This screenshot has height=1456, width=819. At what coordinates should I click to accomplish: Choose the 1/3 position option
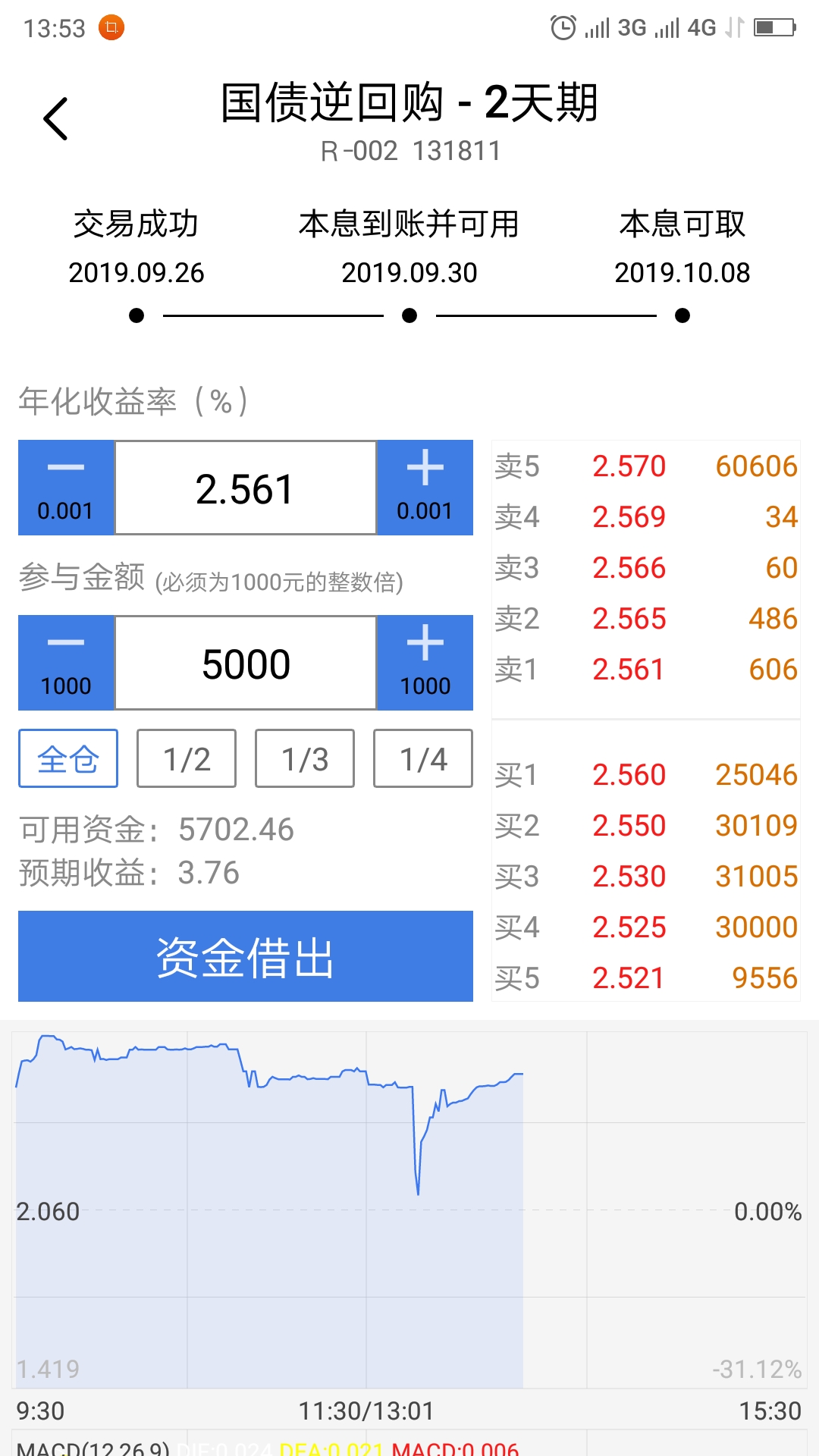tap(305, 758)
